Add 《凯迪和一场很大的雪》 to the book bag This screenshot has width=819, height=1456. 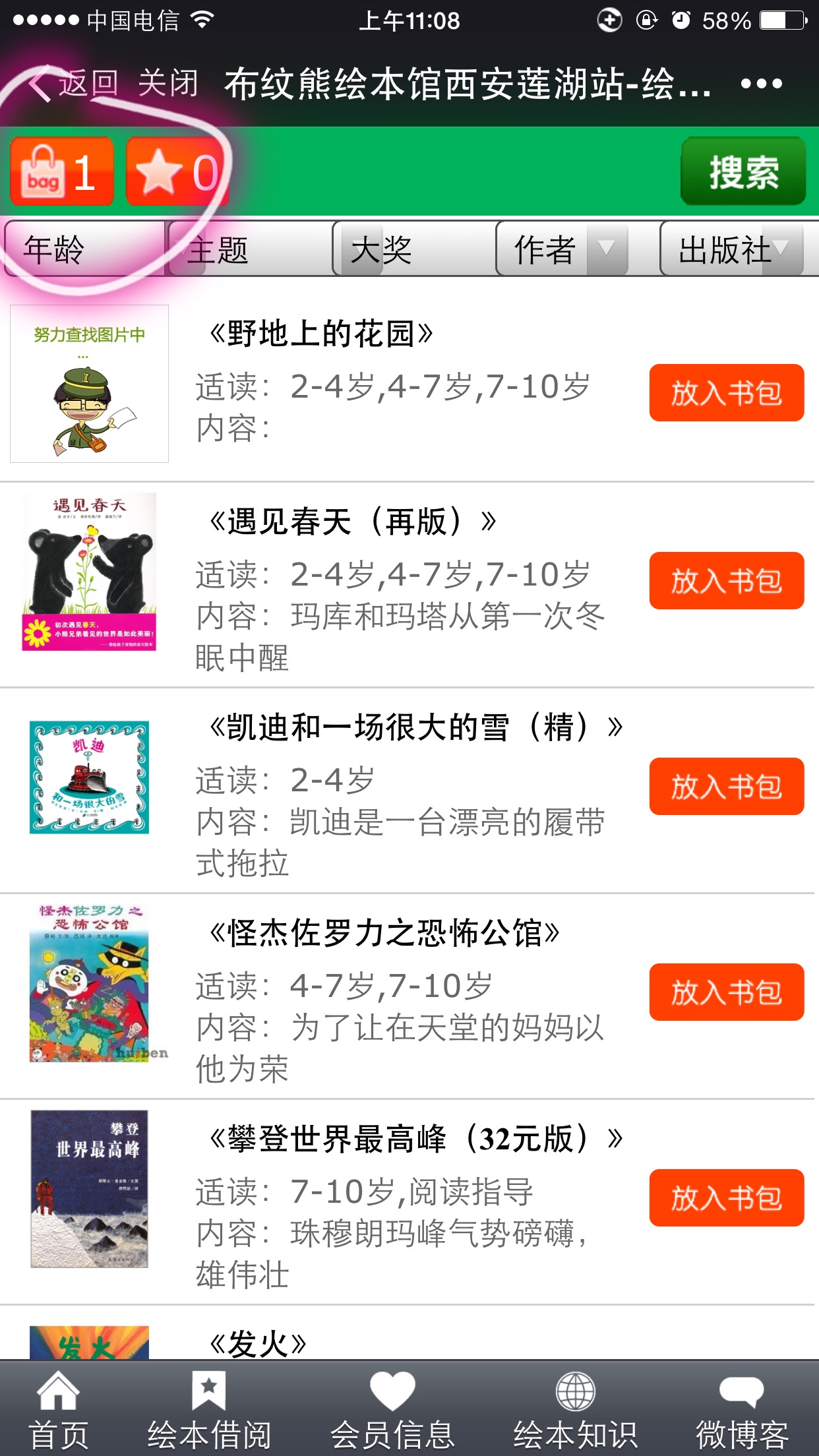pos(726,787)
